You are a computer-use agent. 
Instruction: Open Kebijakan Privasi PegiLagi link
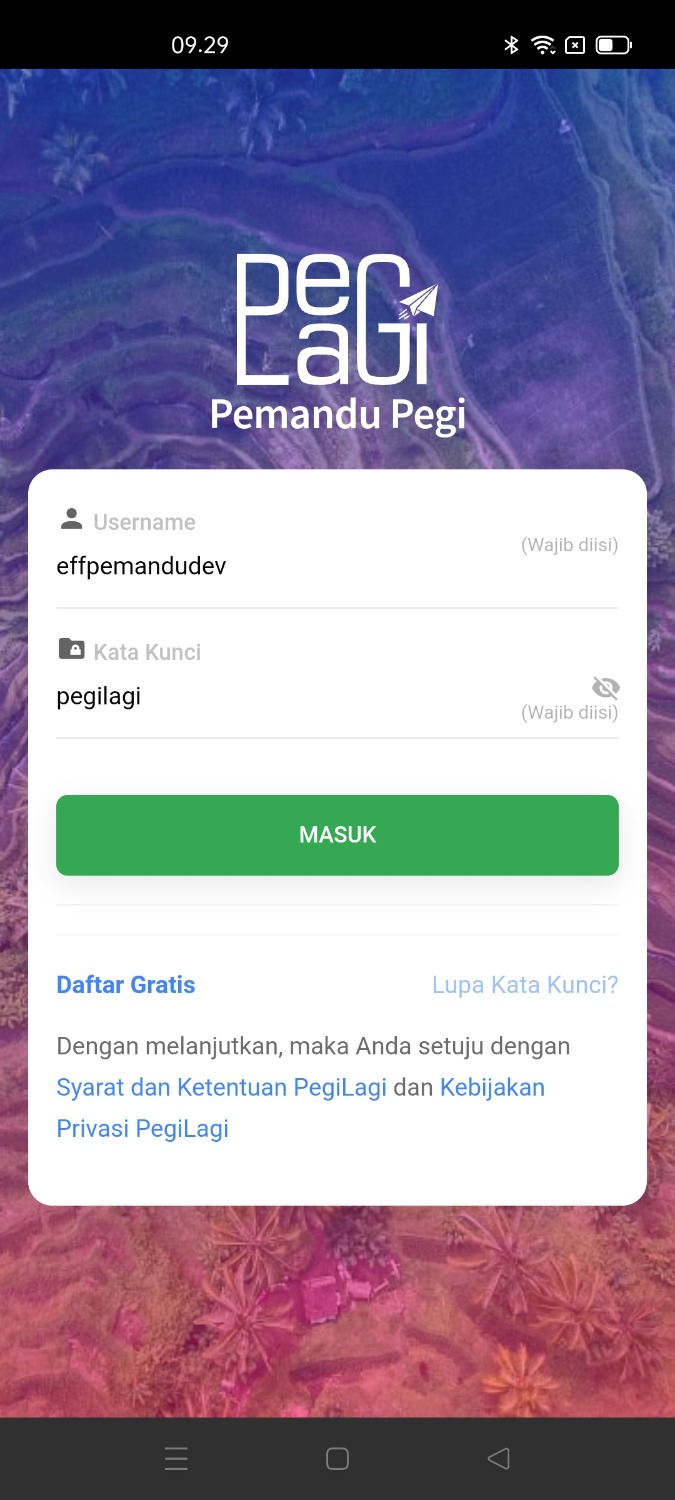click(x=492, y=1087)
